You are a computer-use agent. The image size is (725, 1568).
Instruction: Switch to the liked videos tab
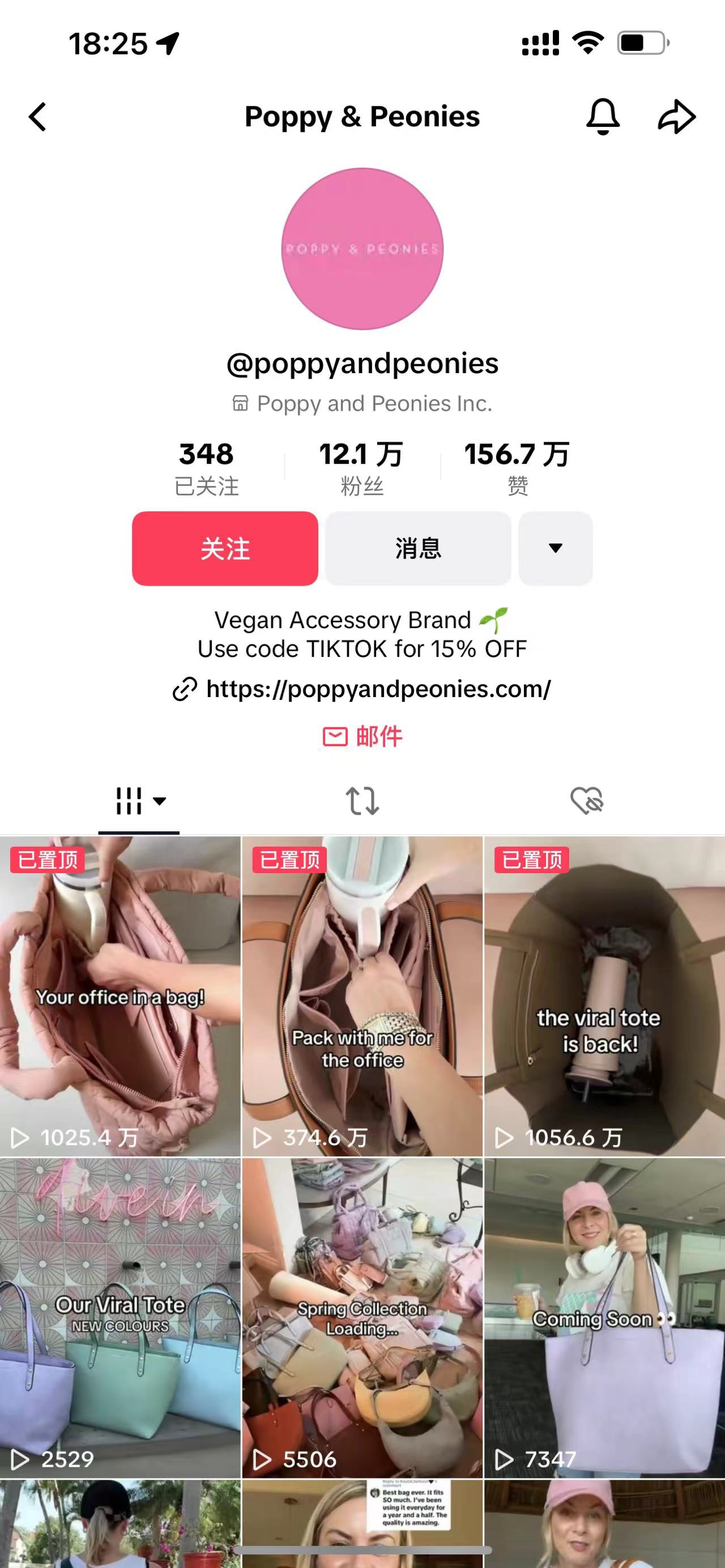coord(586,801)
